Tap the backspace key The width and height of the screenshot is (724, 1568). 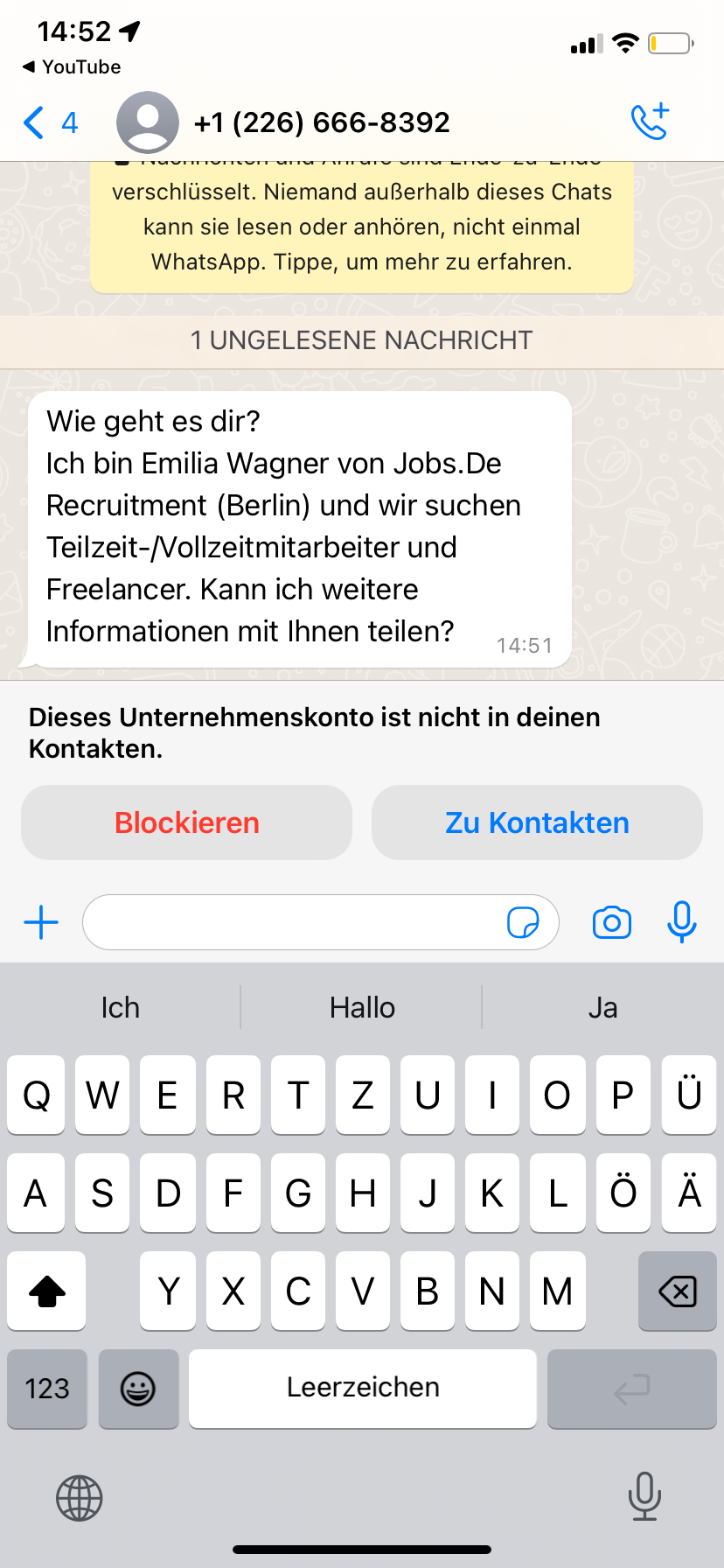click(x=678, y=1291)
